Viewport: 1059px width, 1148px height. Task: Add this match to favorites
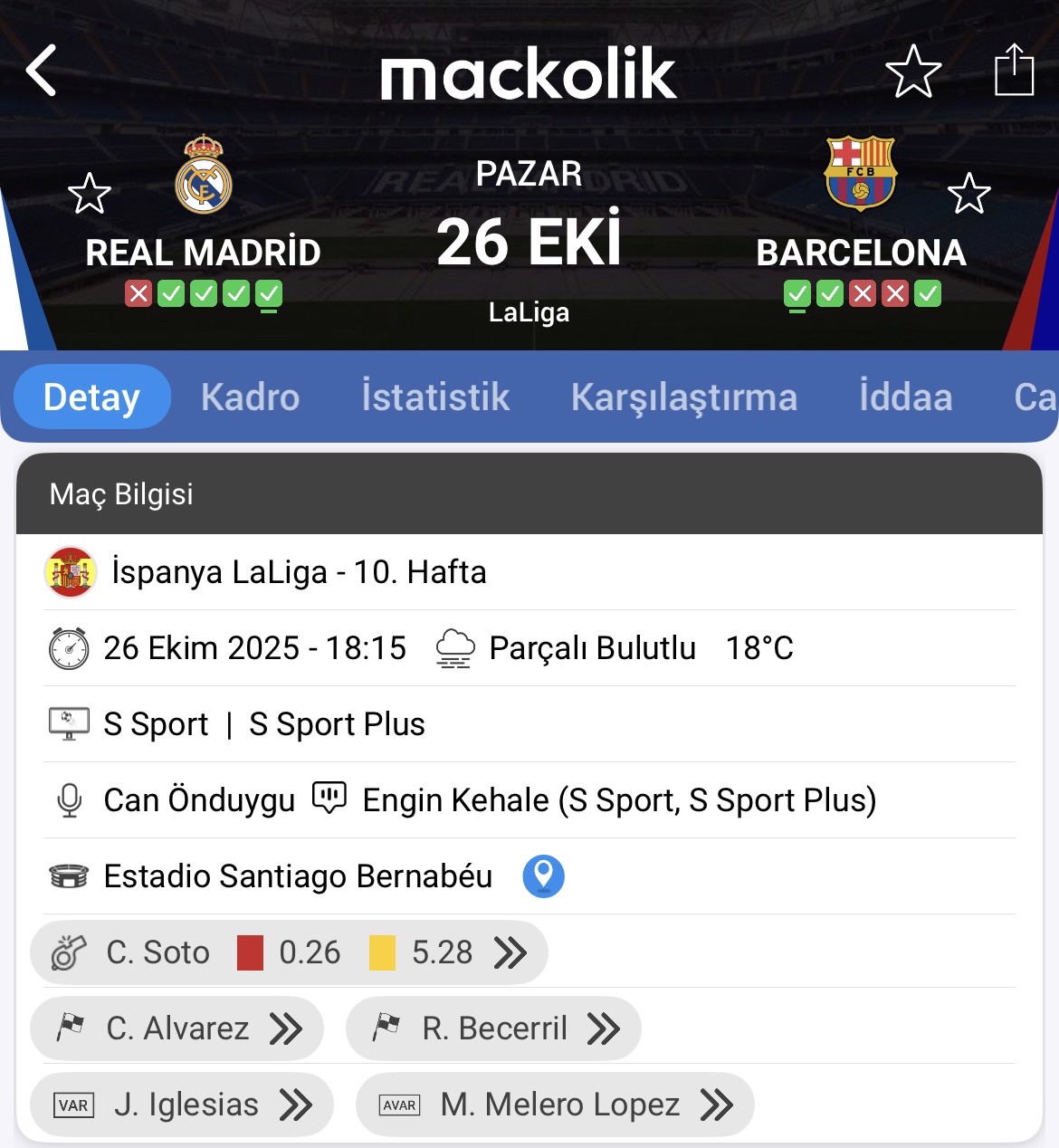pos(912,71)
